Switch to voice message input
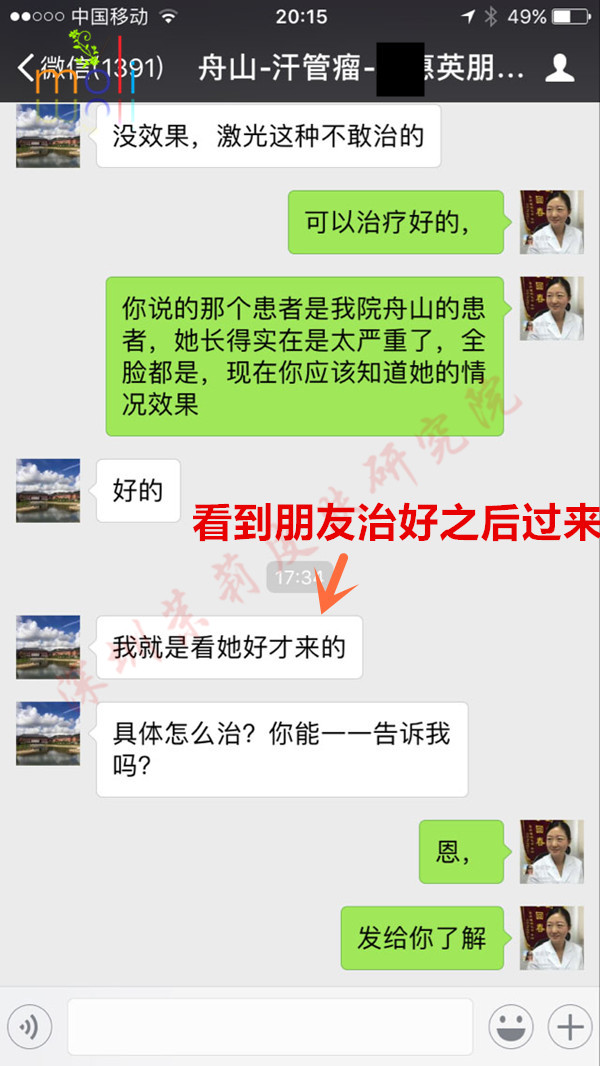 point(29,1027)
